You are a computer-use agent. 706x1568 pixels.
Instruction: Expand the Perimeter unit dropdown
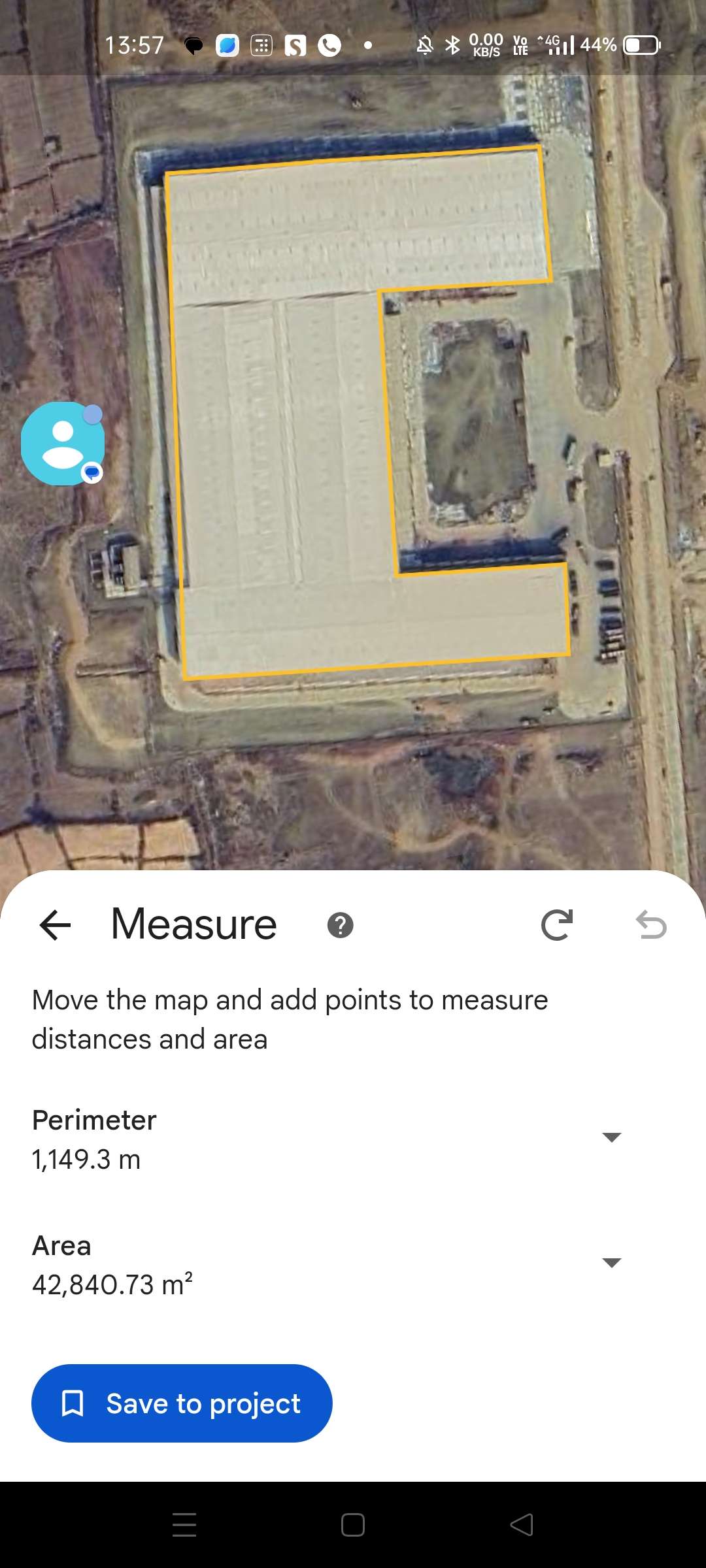pos(611,1137)
